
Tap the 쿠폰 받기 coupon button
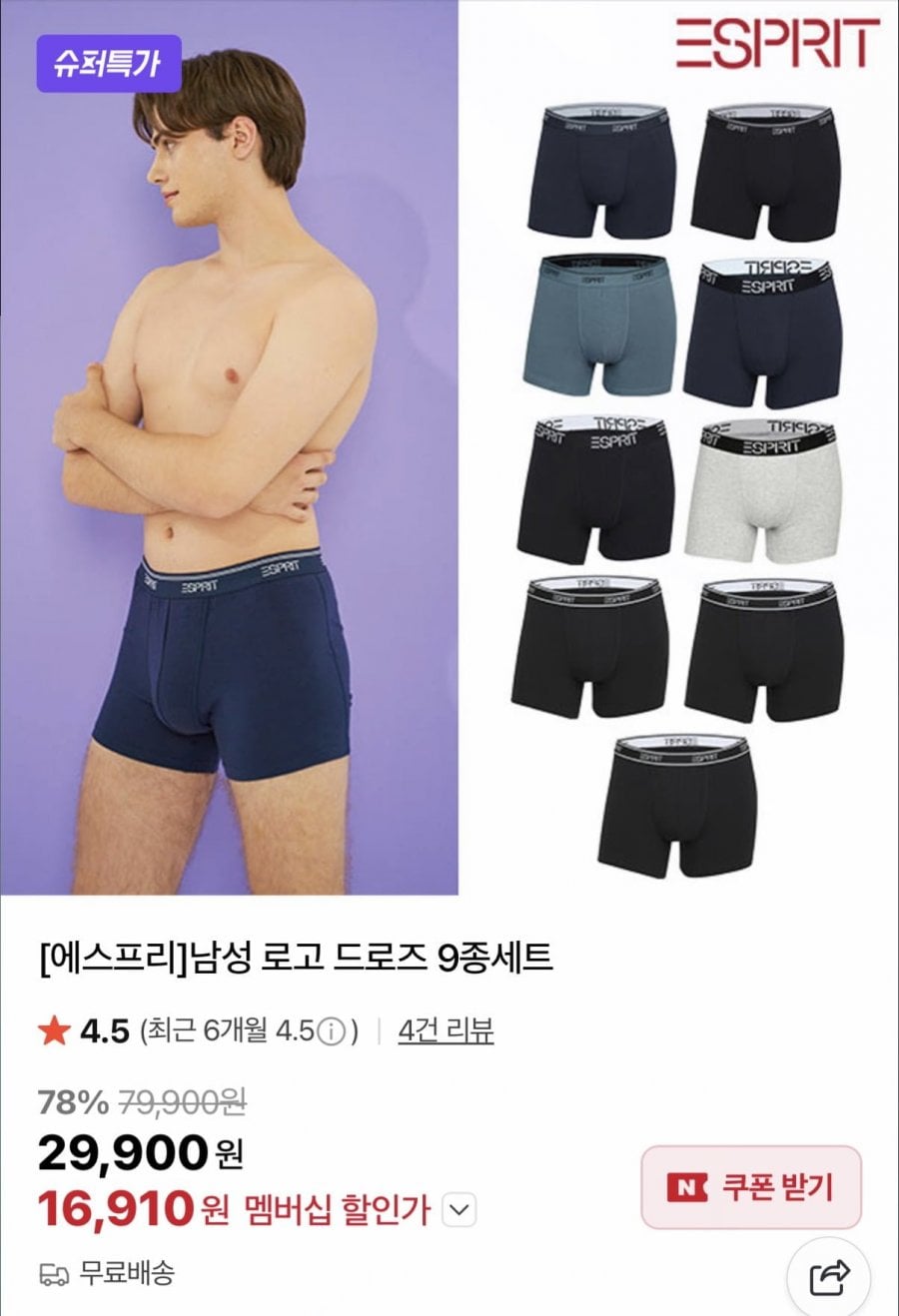tap(751, 1187)
